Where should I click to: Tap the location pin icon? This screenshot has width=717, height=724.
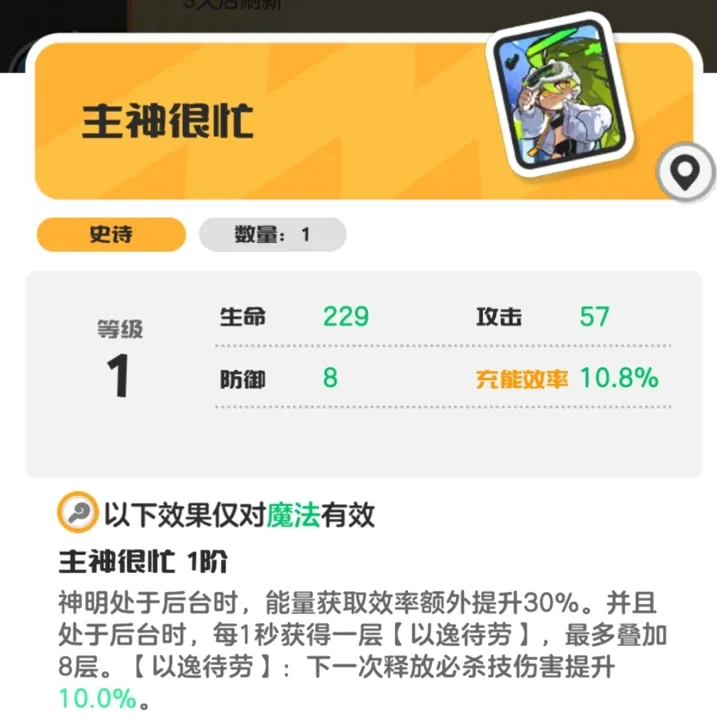click(685, 173)
